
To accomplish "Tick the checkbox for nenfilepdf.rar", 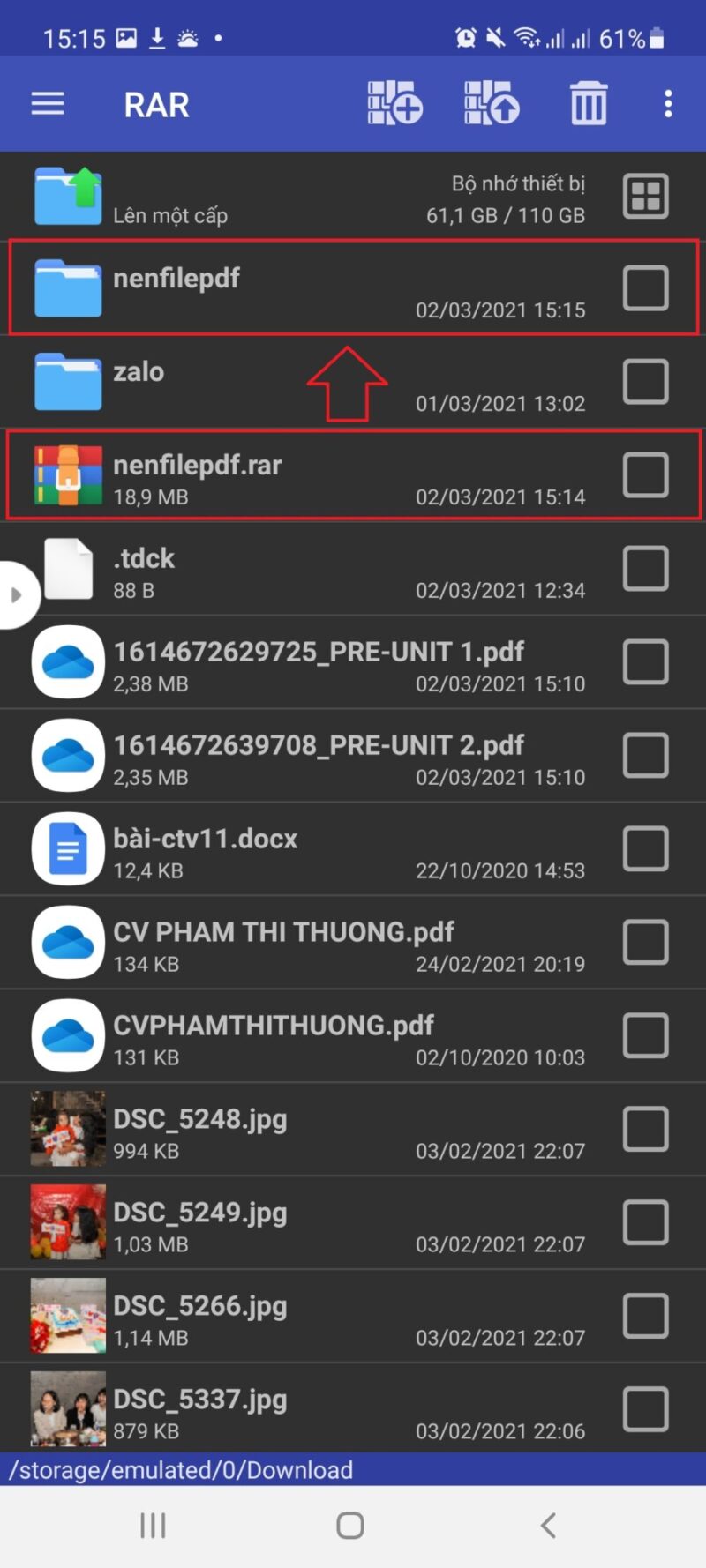I will 645,474.
